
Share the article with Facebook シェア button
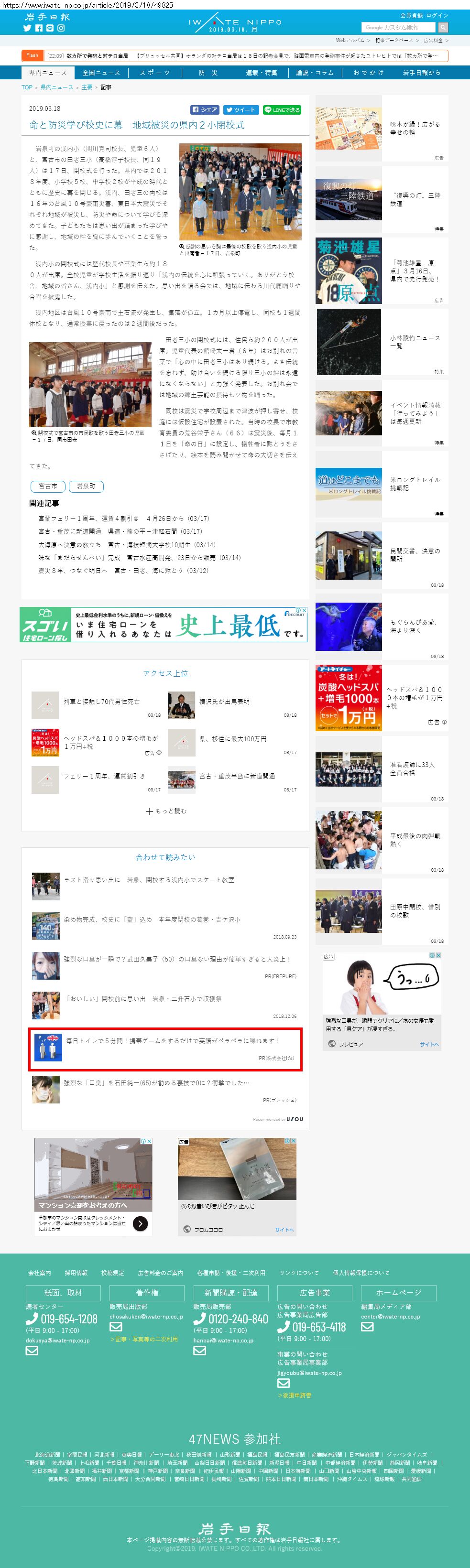click(205, 109)
